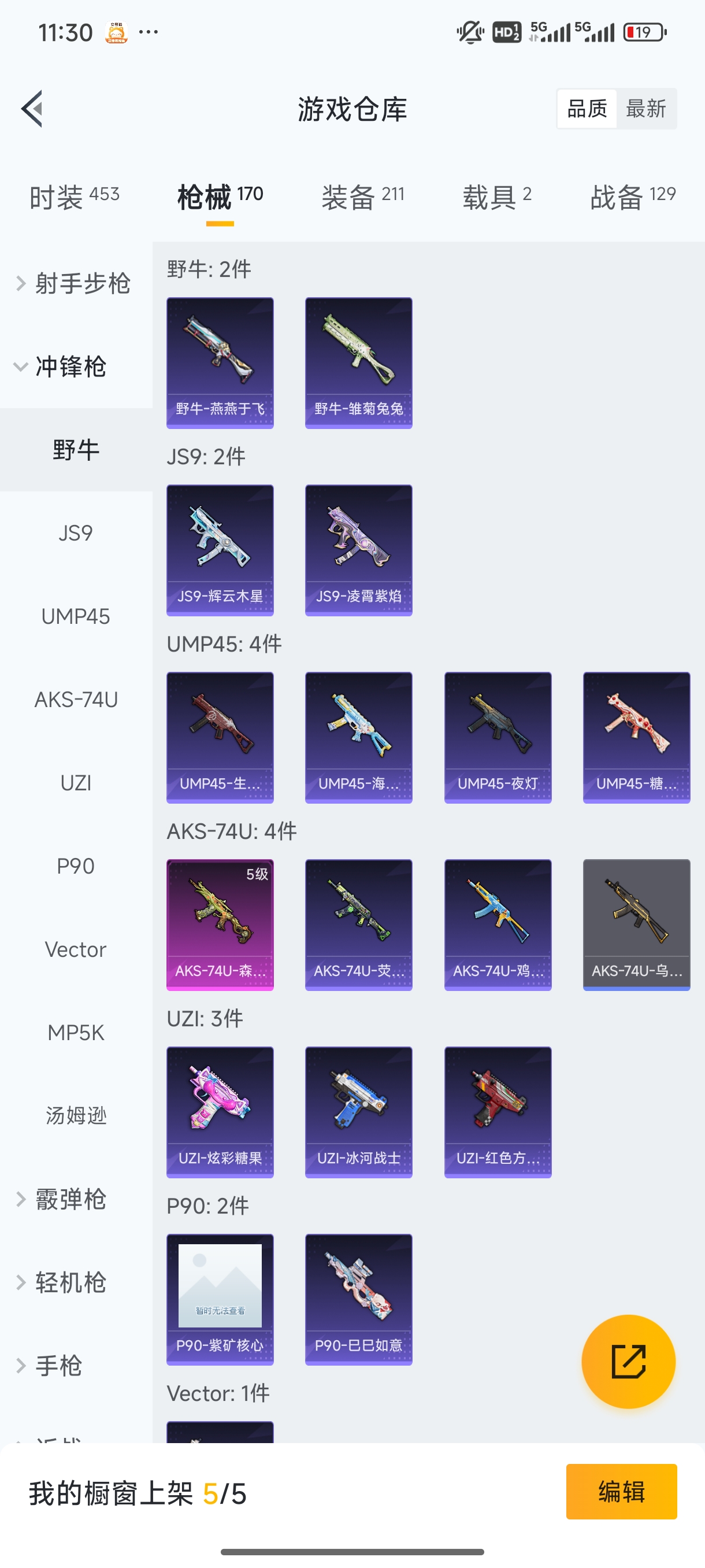Sort warehouse by 最新
Viewport: 705px width, 1568px height.
coord(645,109)
